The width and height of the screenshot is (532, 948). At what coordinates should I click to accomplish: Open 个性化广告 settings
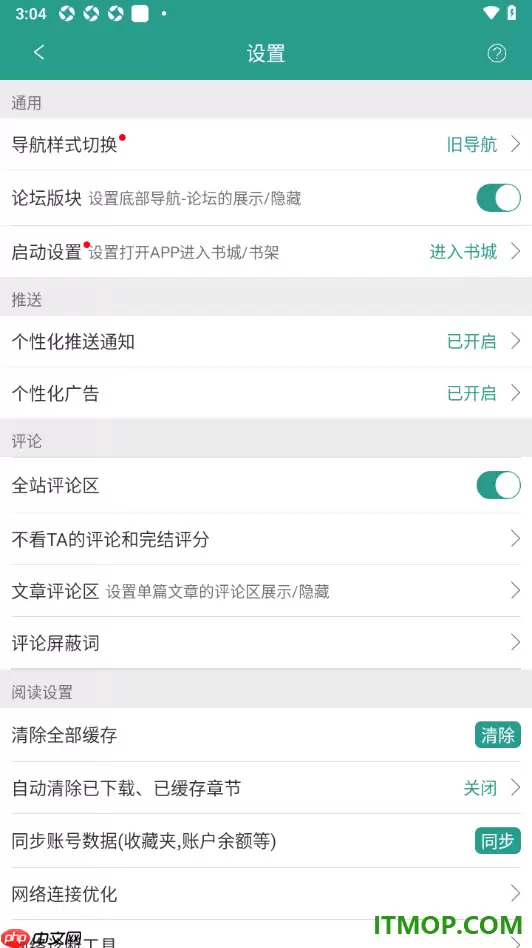point(266,394)
